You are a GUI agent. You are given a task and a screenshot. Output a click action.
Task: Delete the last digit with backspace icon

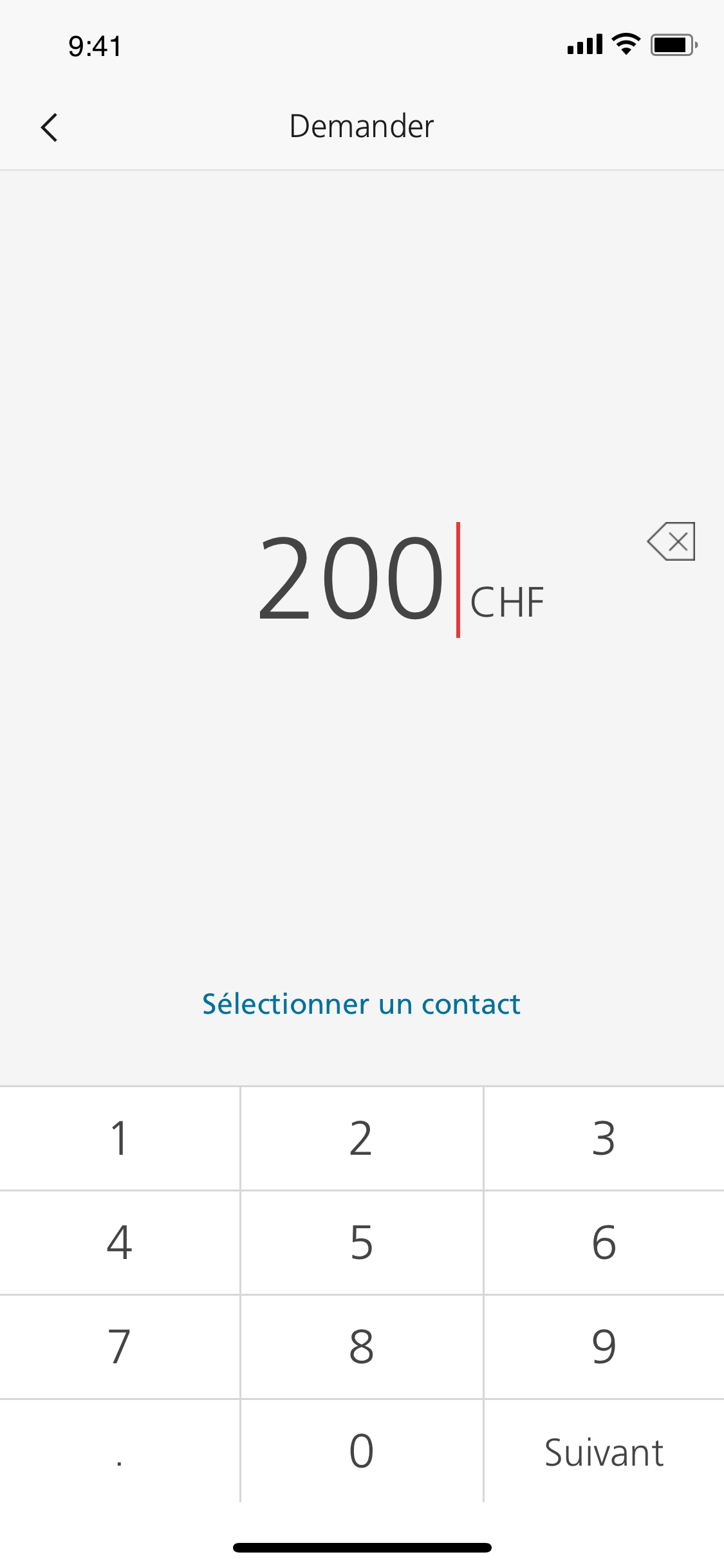[x=671, y=541]
